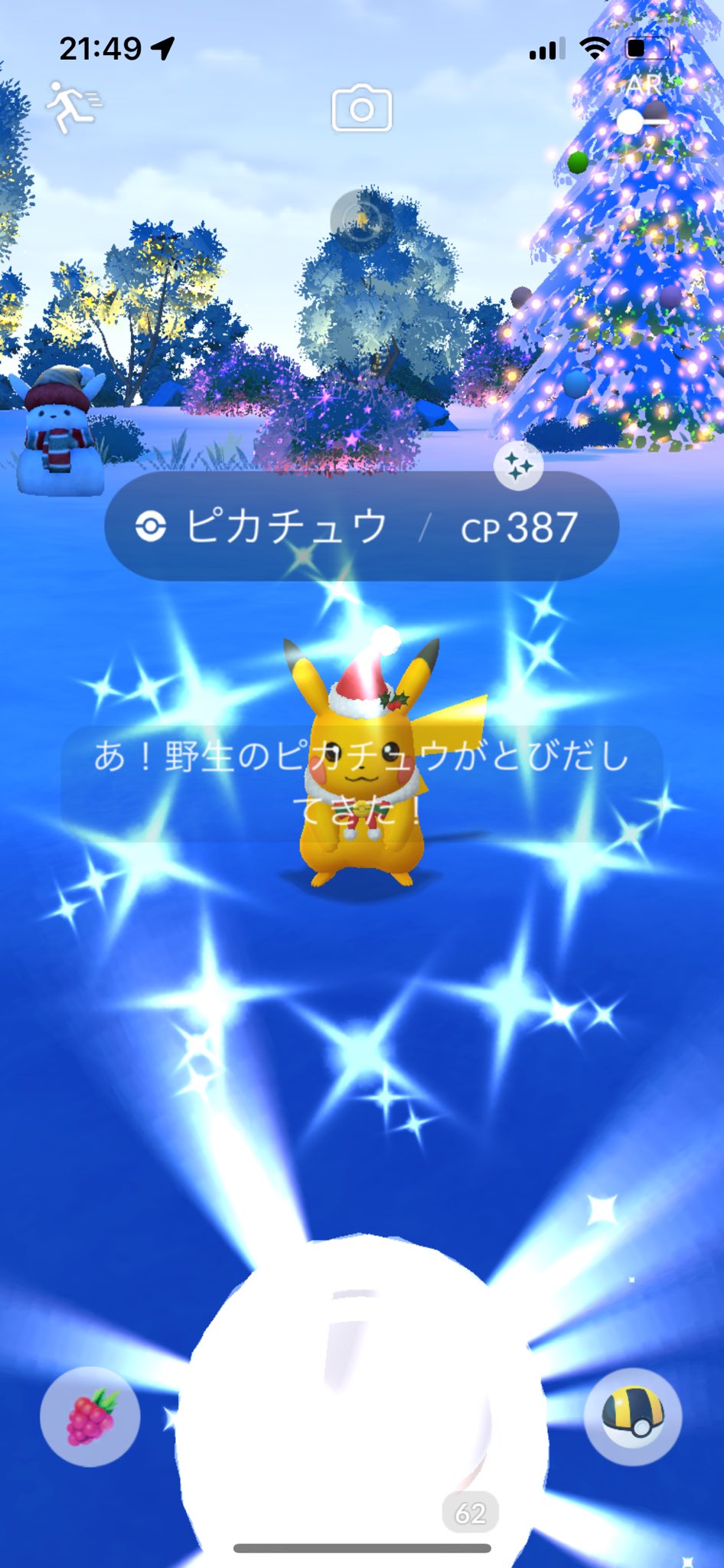Open the berry selection menu
The image size is (724, 1568).
pos(90,1416)
